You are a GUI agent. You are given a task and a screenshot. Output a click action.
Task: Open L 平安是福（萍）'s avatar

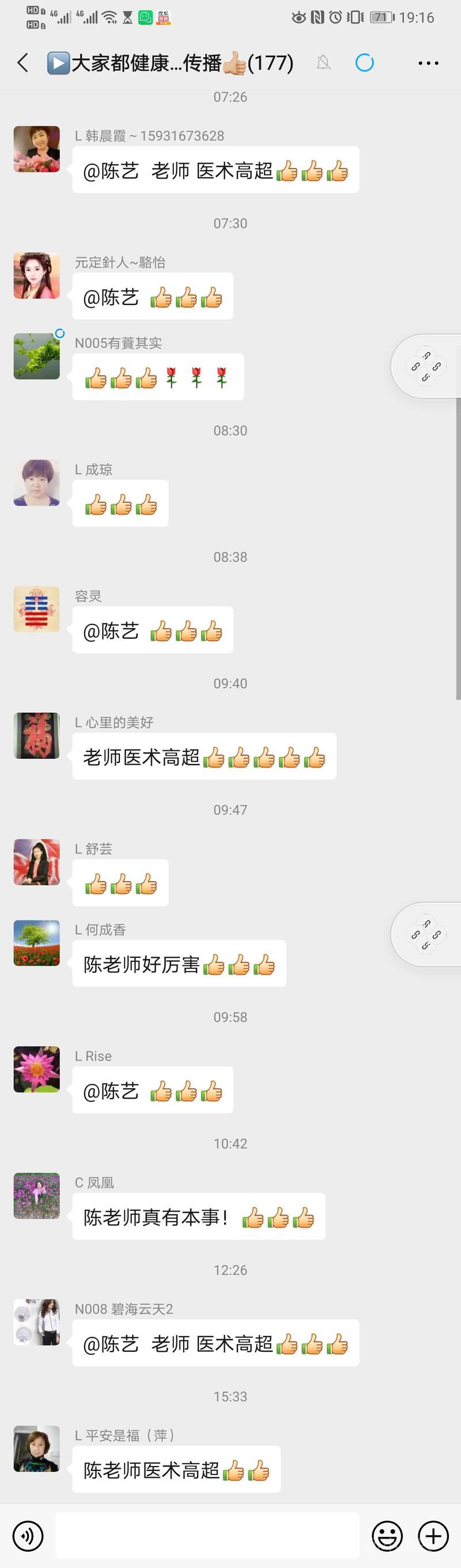pos(36,1449)
